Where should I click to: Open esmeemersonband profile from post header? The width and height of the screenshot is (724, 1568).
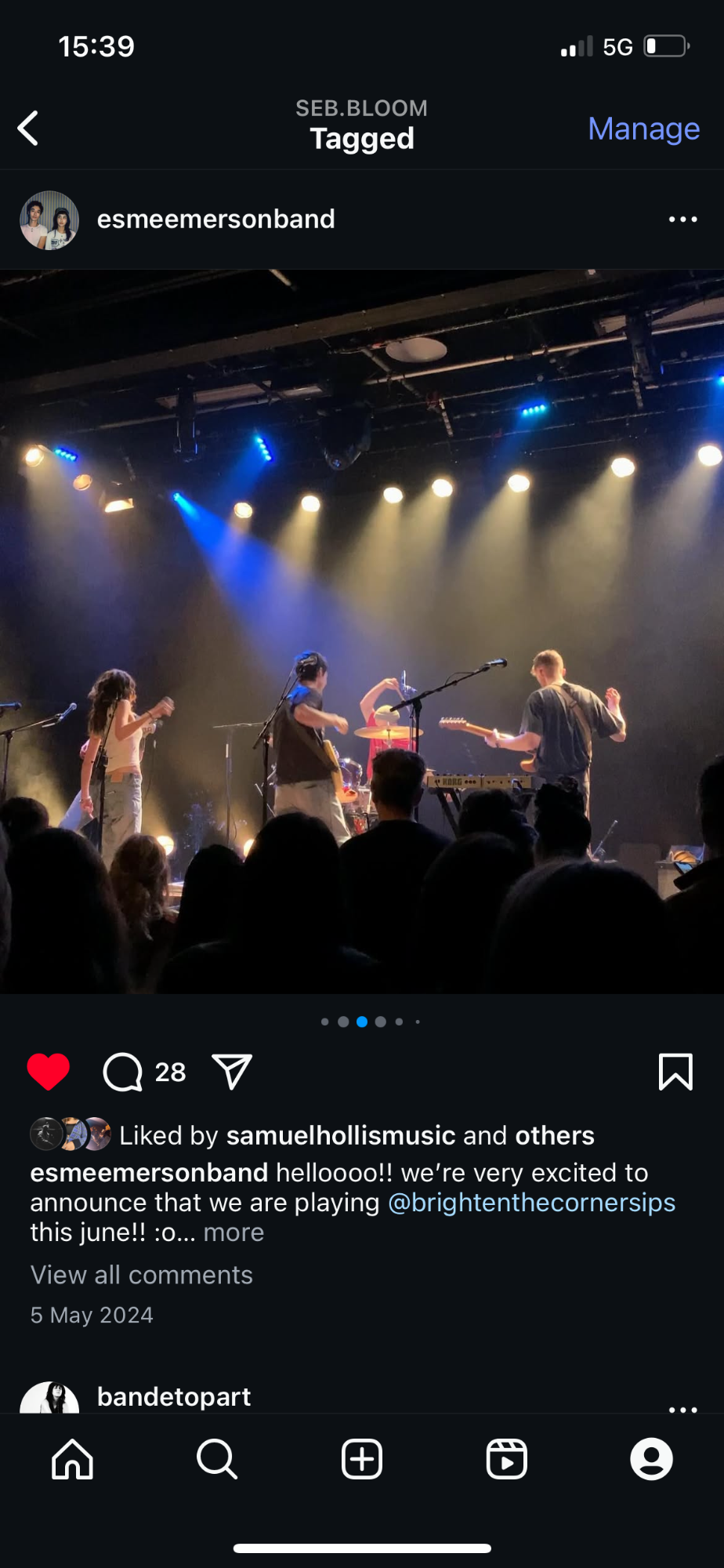pyautogui.click(x=215, y=220)
